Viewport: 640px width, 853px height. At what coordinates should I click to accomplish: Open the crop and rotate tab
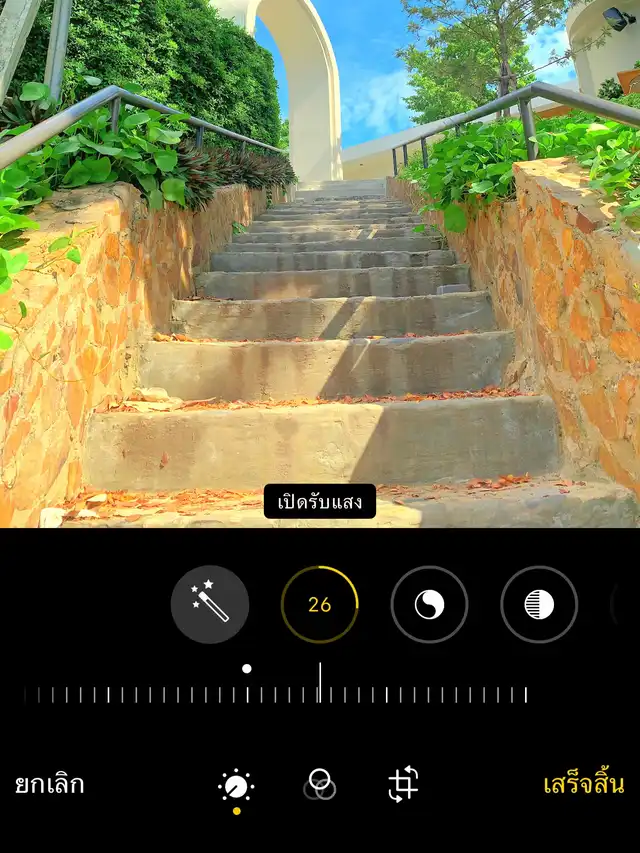tap(403, 784)
